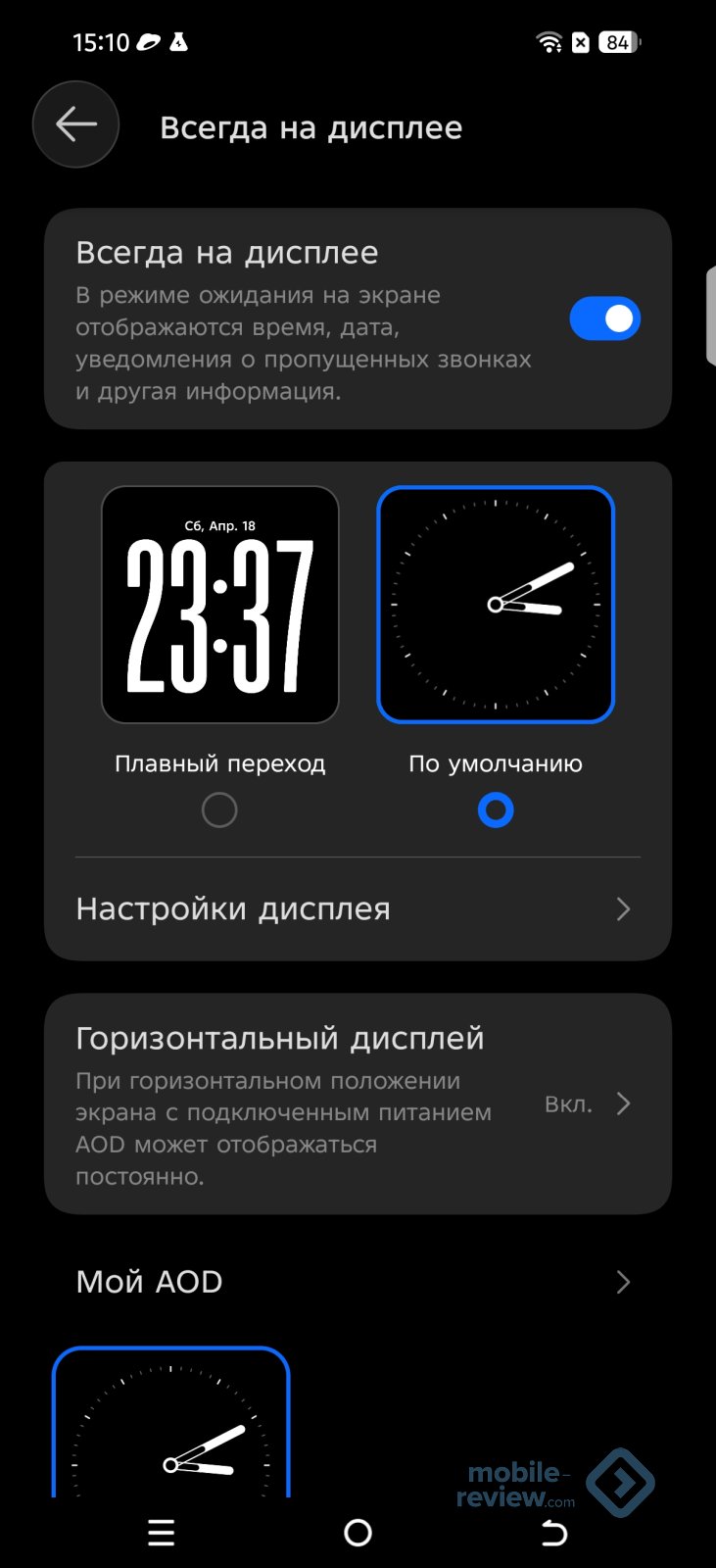Open Настройки дисплея
Screen dimensions: 716x1568
[358, 909]
